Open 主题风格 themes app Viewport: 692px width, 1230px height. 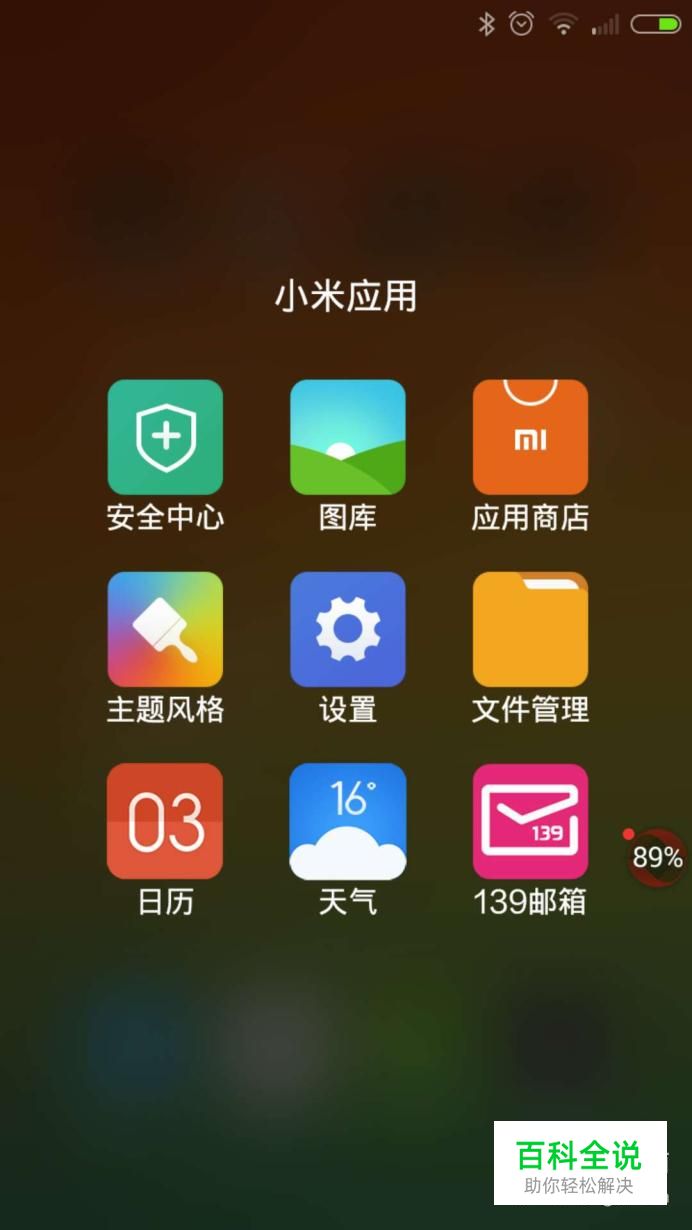(x=165, y=629)
